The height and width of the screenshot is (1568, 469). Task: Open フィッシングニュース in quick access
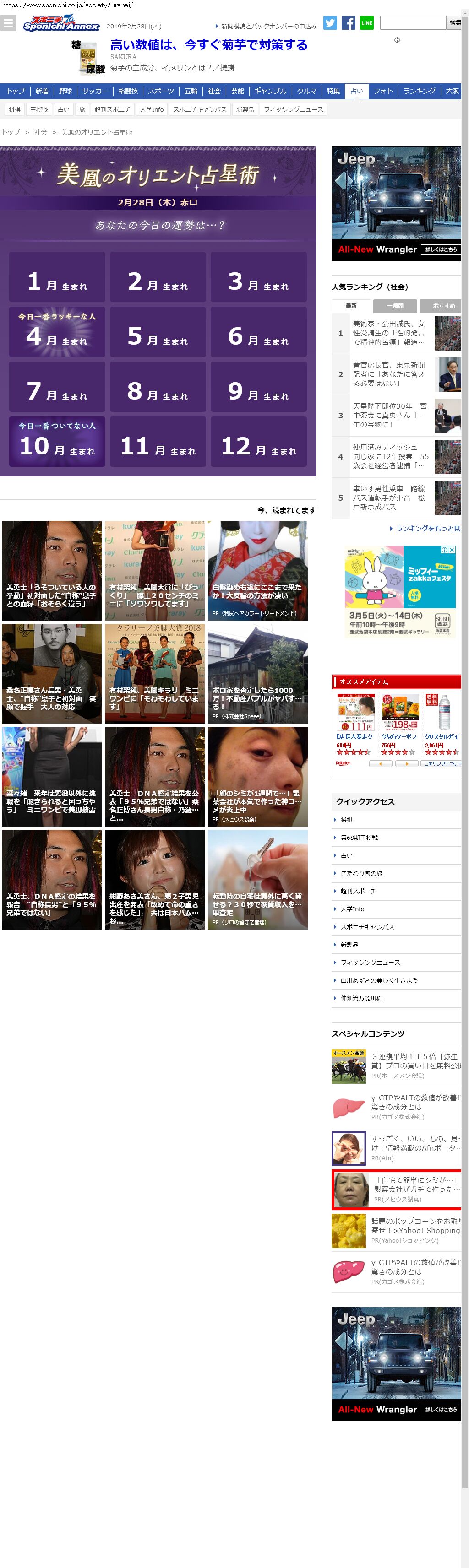[x=371, y=962]
